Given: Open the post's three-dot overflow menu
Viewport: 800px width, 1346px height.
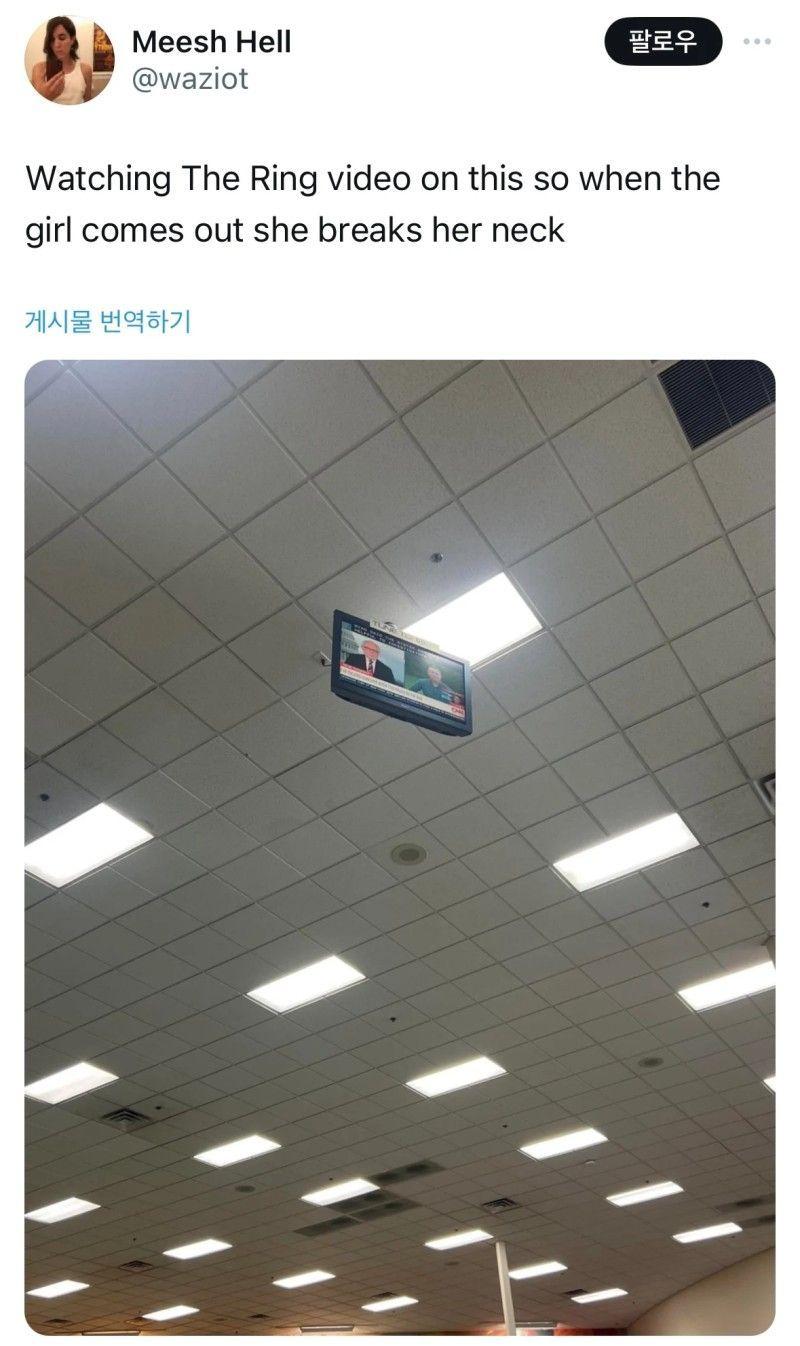Looking at the screenshot, I should pos(757,42).
